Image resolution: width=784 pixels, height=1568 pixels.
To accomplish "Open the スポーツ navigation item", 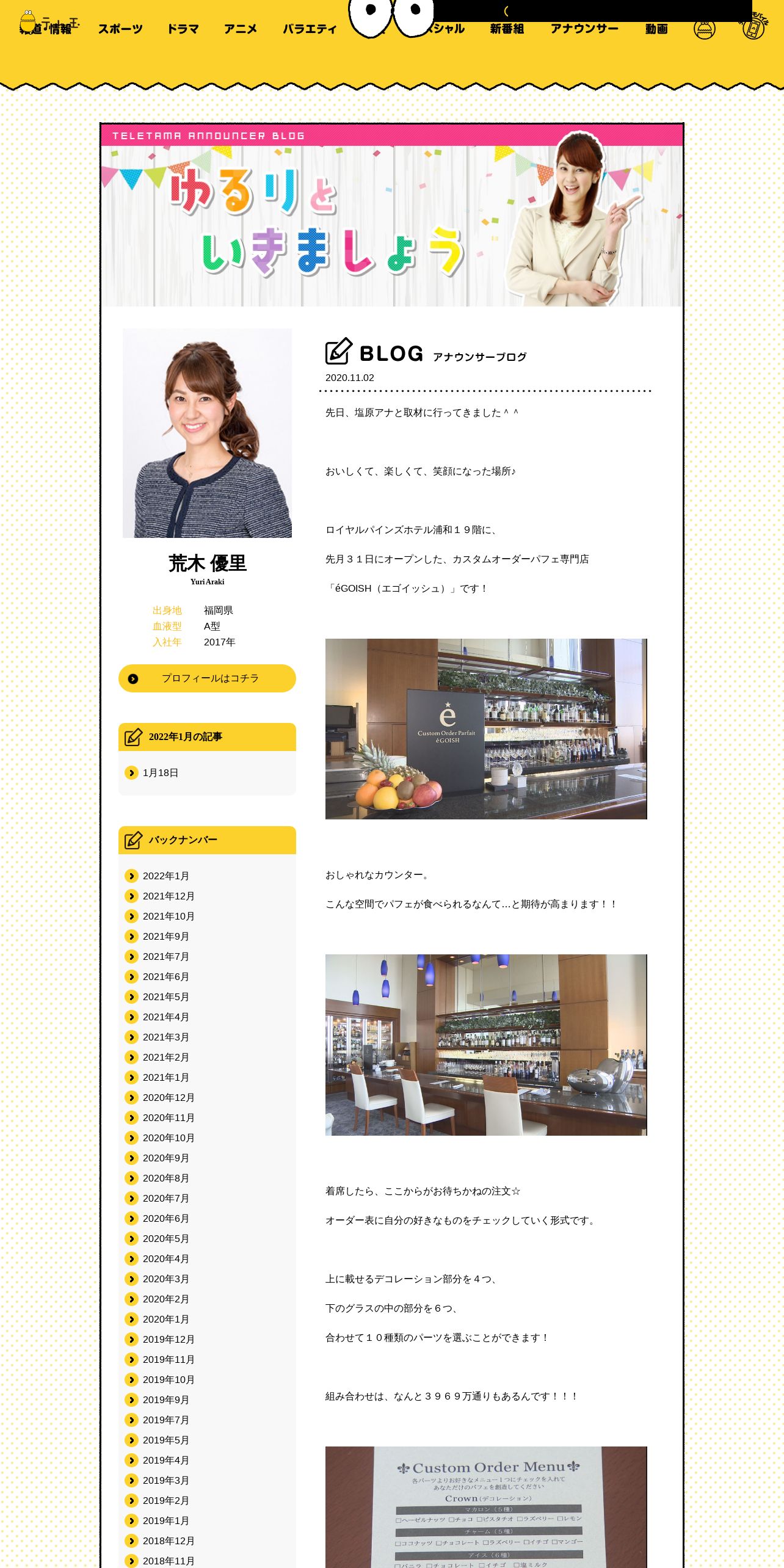I will pyautogui.click(x=120, y=29).
